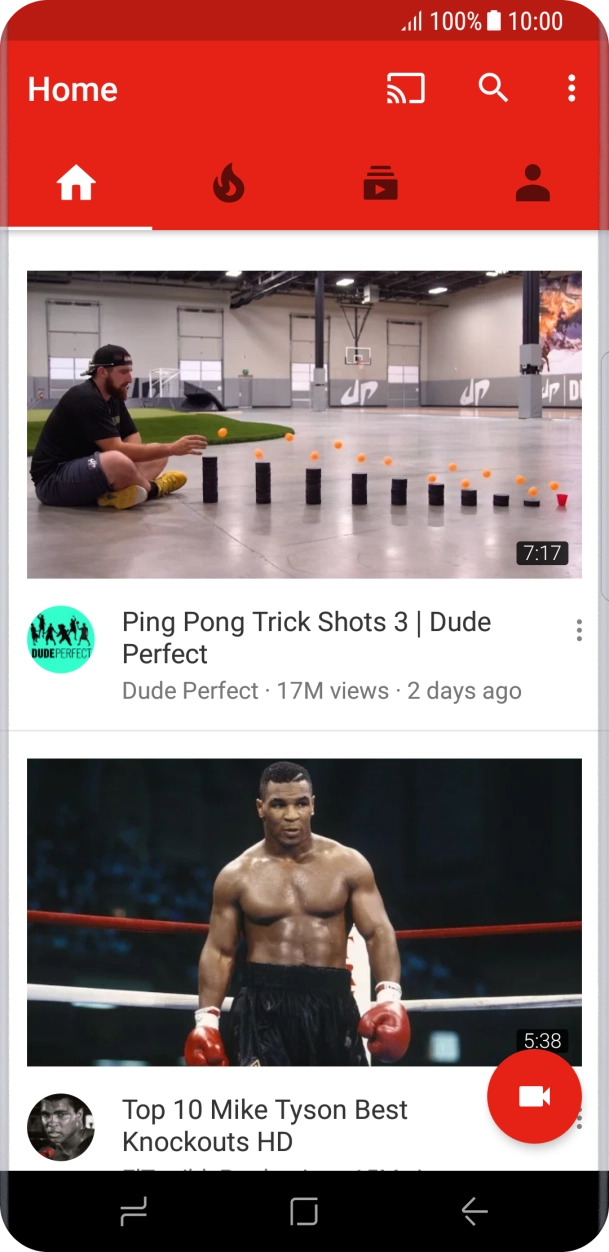This screenshot has width=609, height=1252.
Task: Switch to the Account tab
Action: pos(533,184)
